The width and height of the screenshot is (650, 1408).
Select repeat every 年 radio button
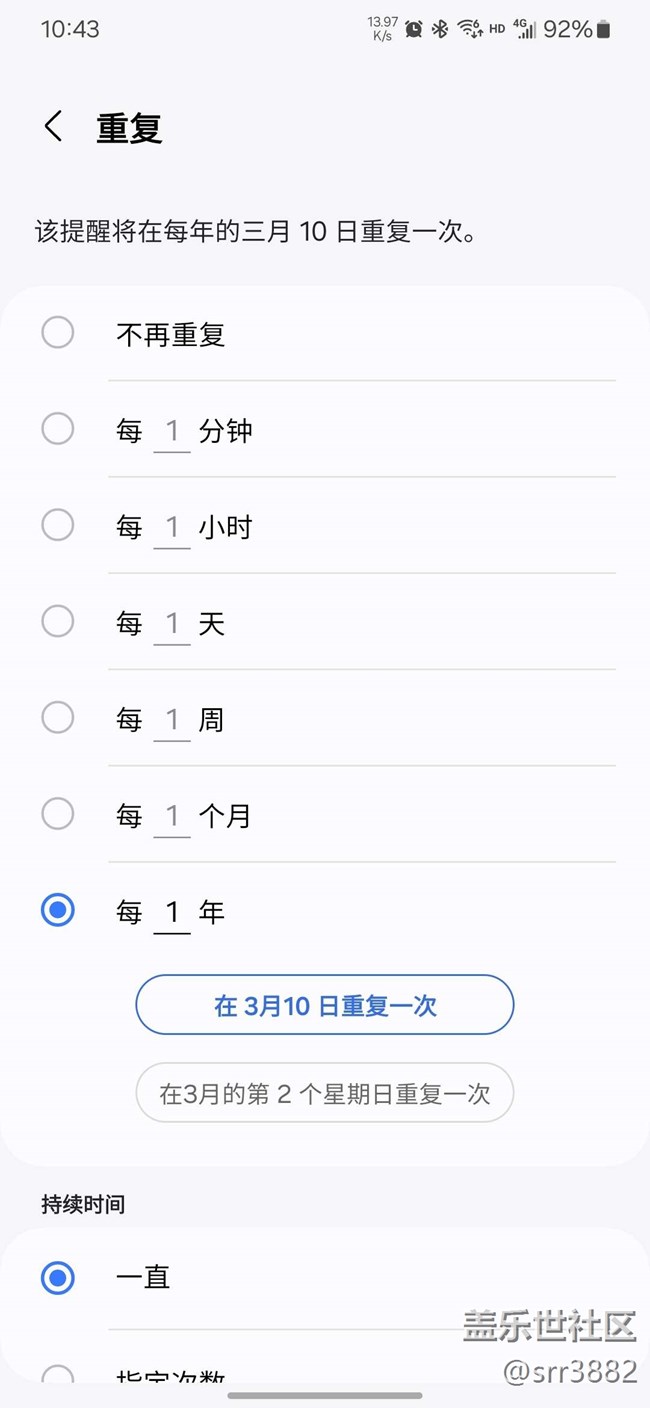point(58,911)
